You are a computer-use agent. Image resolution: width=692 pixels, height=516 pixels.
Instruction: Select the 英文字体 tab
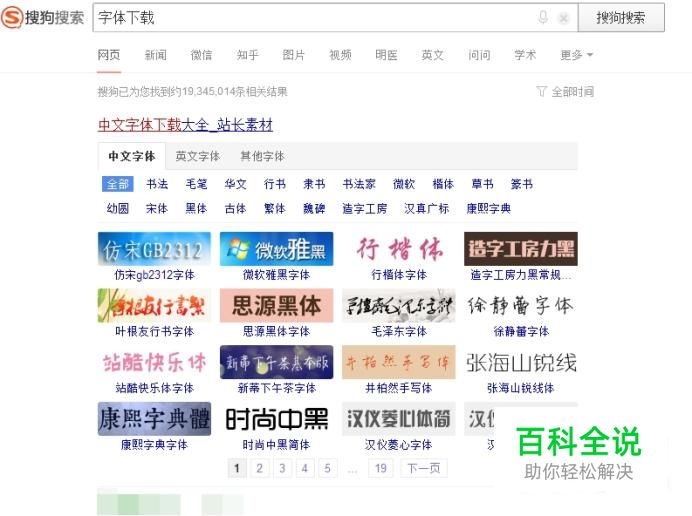pos(198,156)
